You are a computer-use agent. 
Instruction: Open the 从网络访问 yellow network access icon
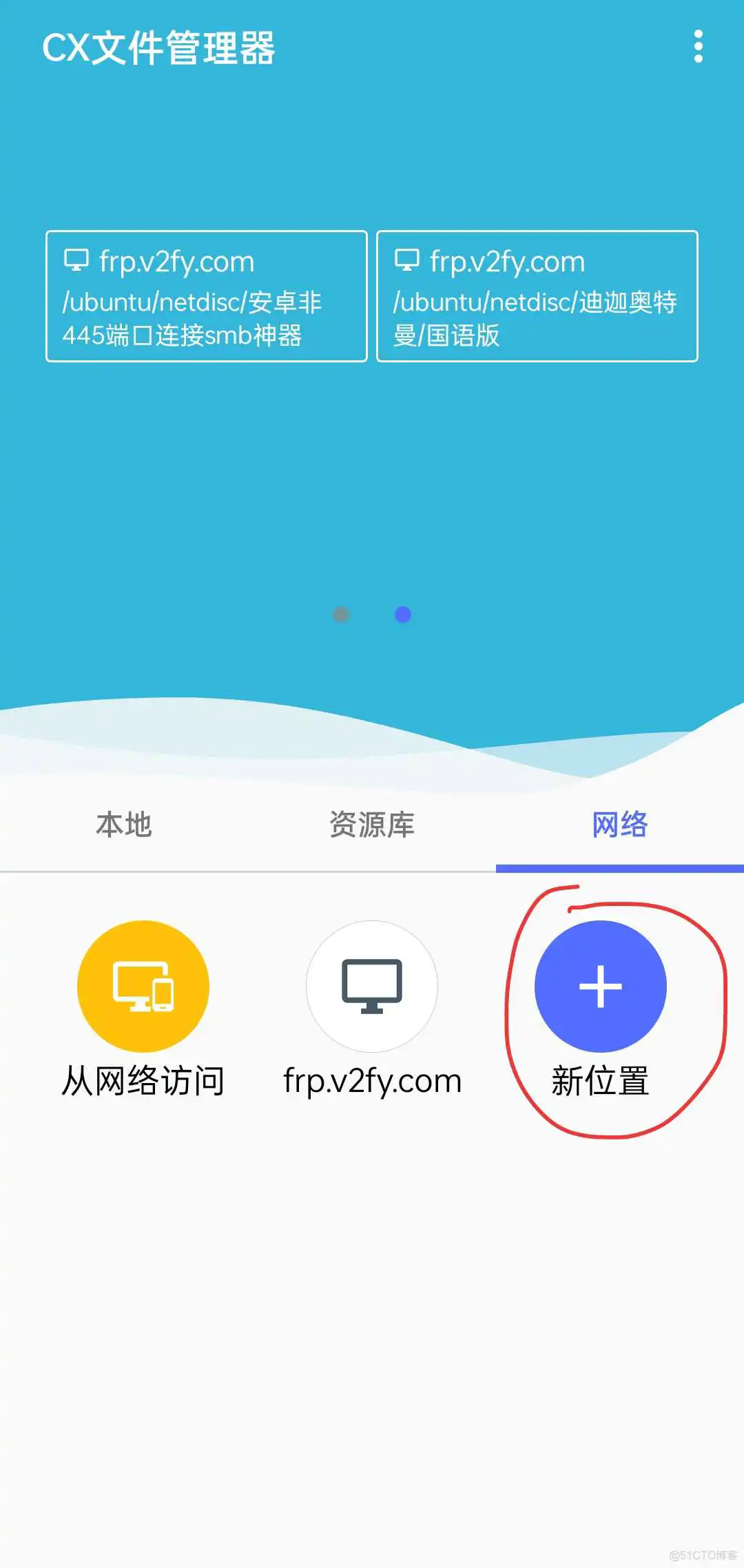click(x=143, y=987)
